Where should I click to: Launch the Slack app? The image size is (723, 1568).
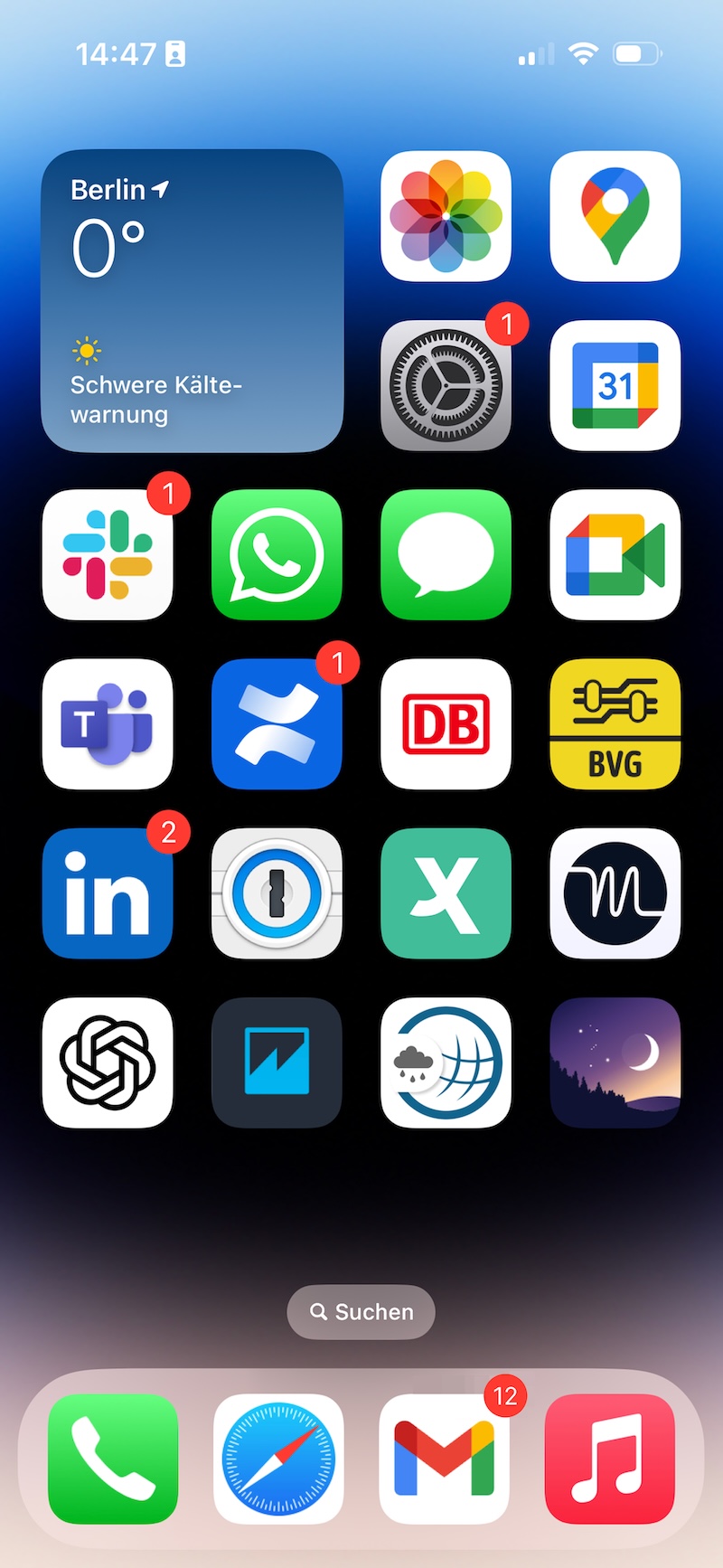[x=108, y=555]
